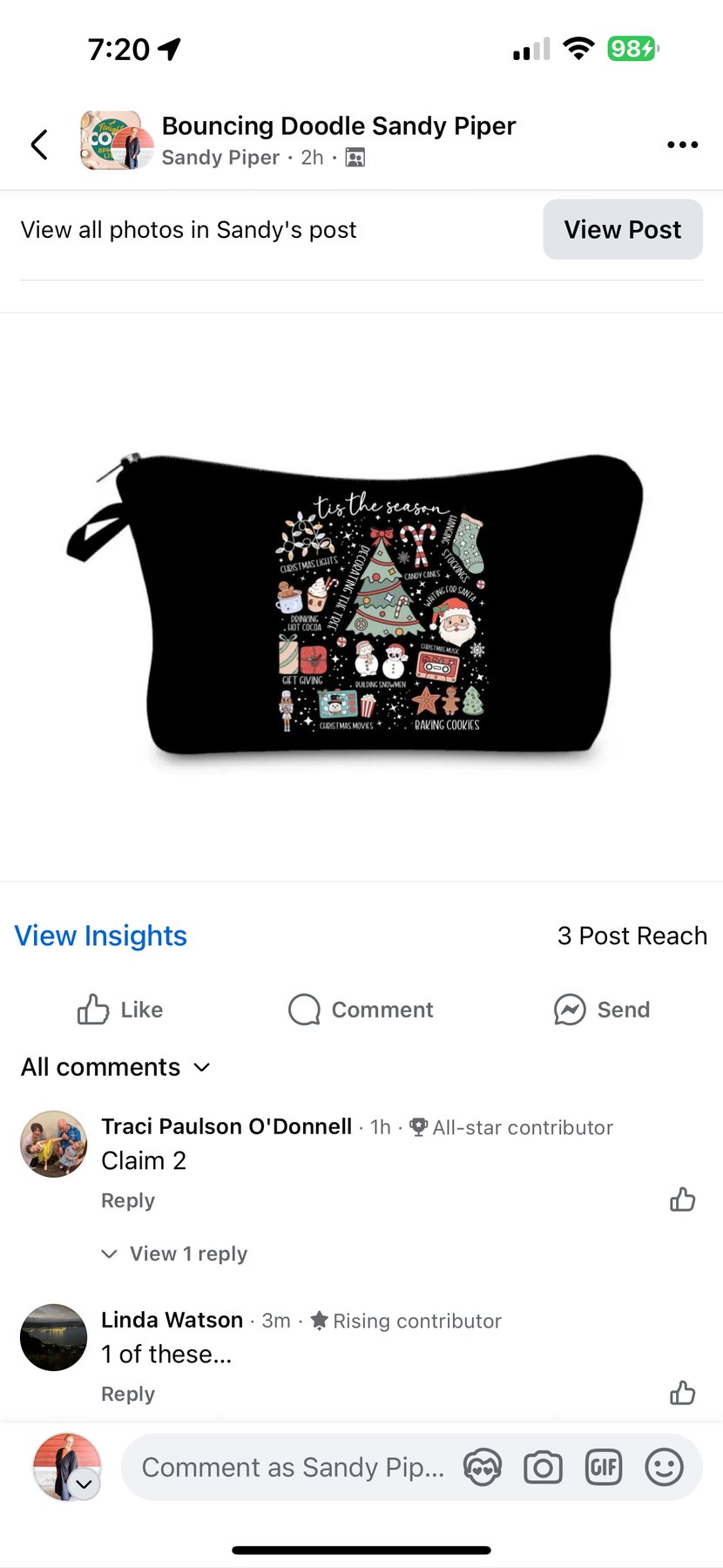Tap the Comment button under the photo

pyautogui.click(x=361, y=1010)
